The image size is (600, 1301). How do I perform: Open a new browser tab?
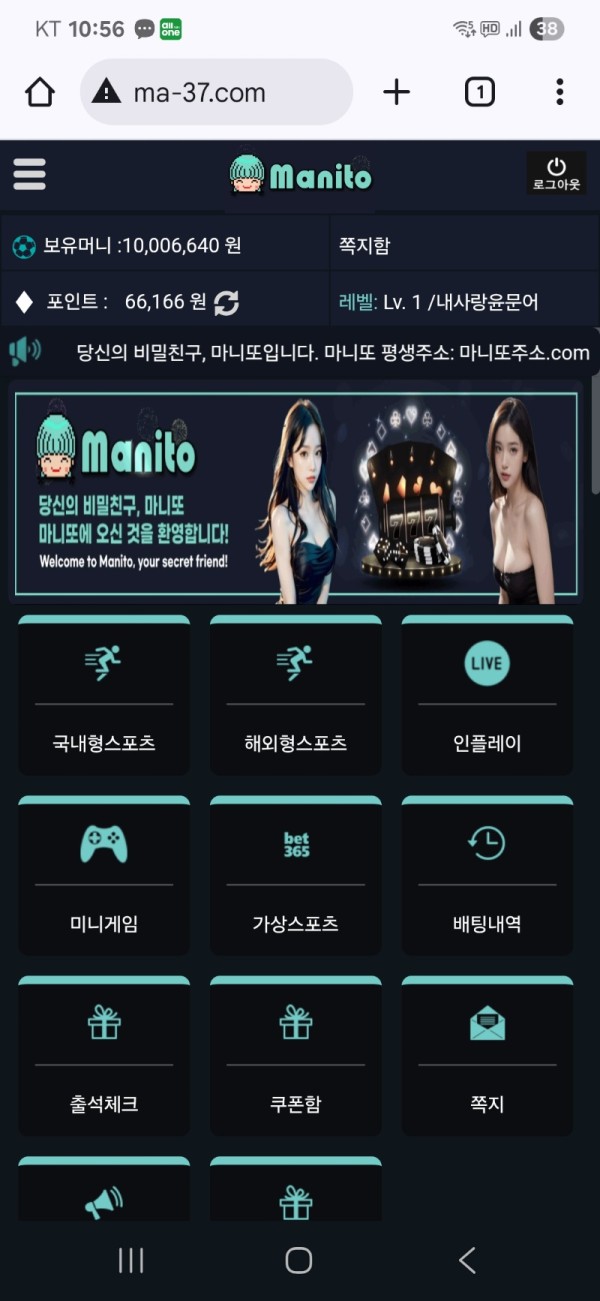coord(397,93)
